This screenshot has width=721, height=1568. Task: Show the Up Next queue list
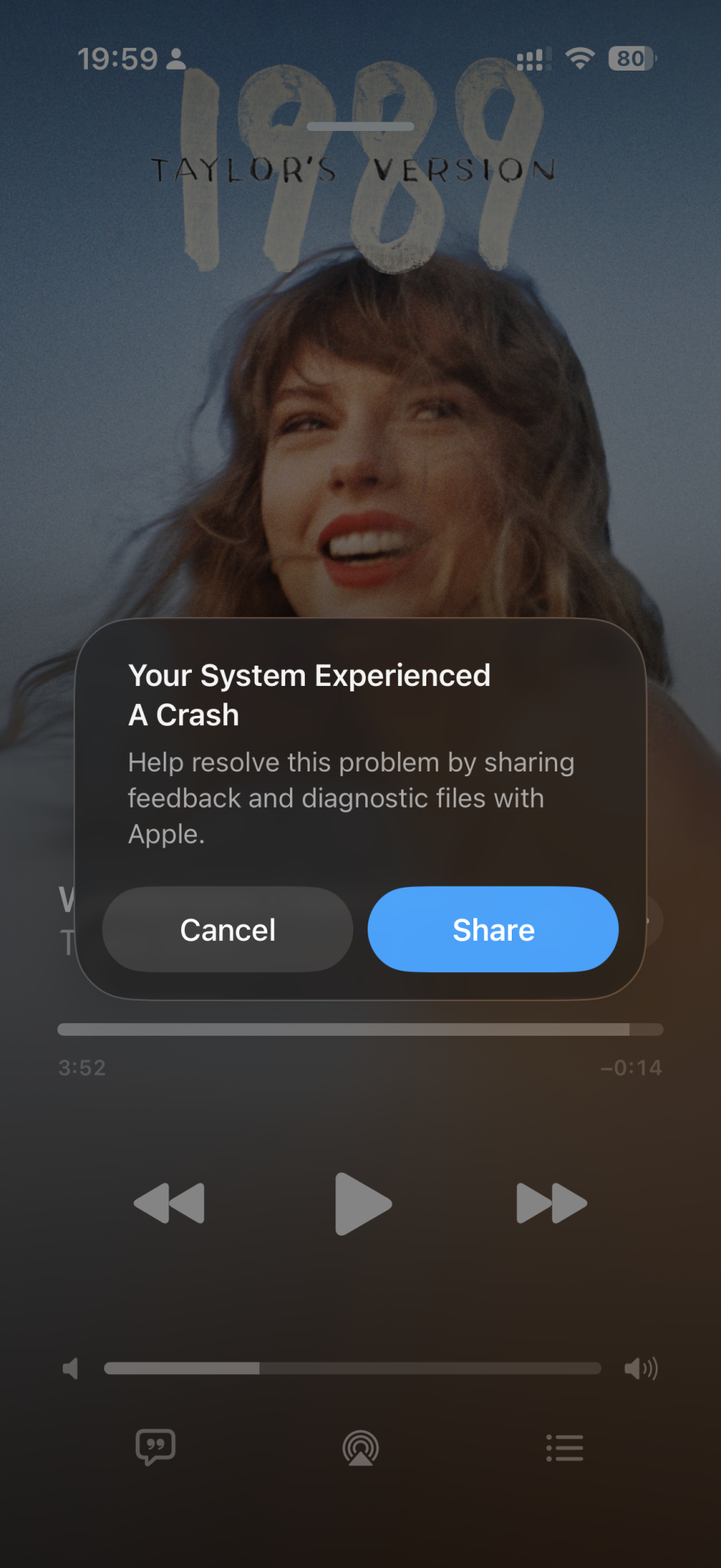[x=564, y=1448]
